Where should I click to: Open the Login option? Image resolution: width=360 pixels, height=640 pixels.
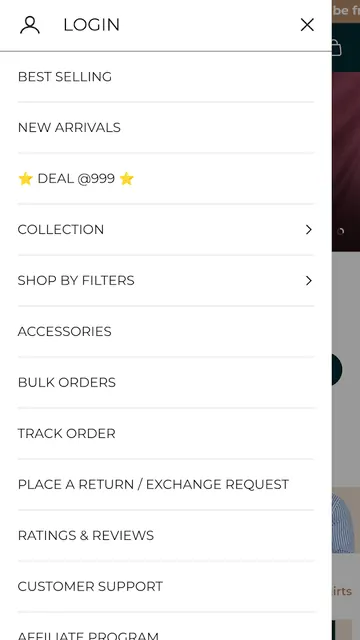point(69,25)
